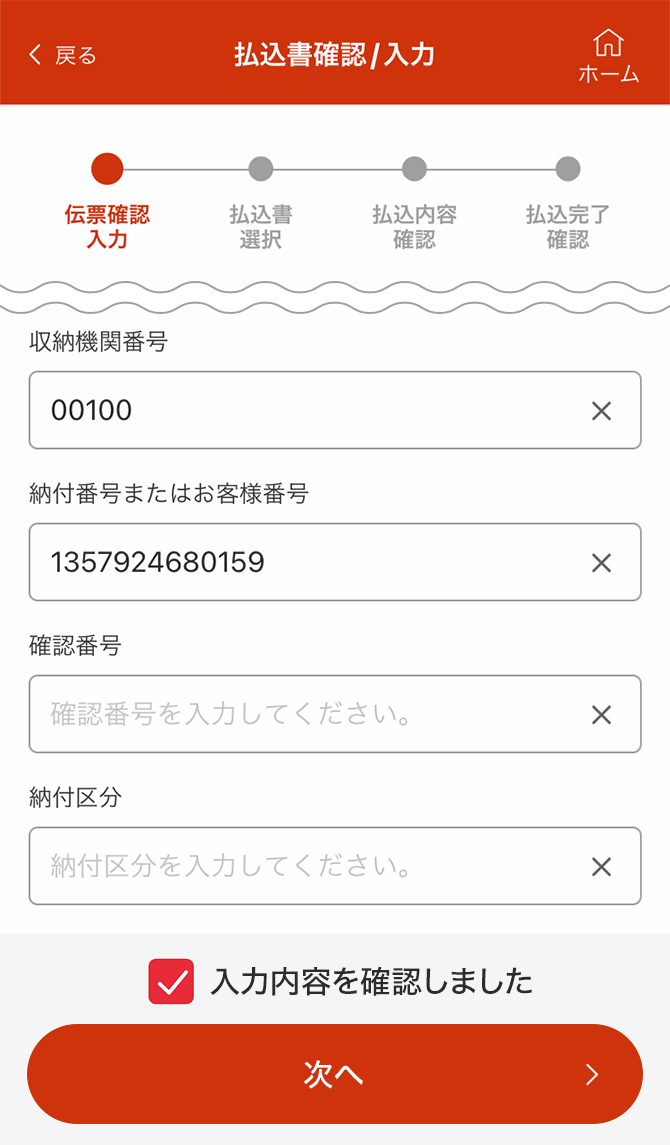
Task: Clear the 収納機関番号 field
Action: (601, 411)
